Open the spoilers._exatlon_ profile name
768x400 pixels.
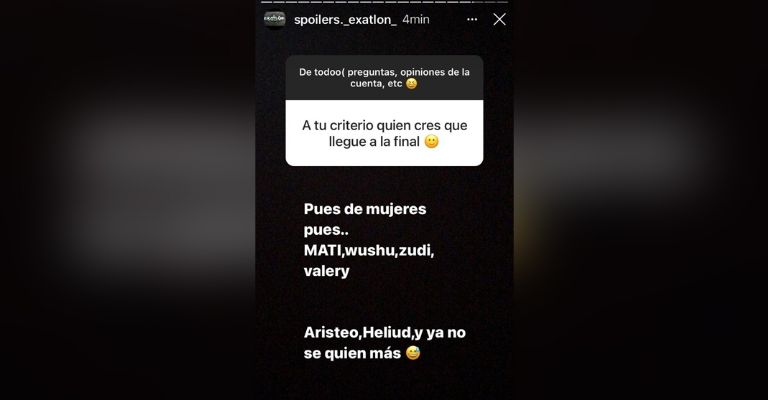tap(345, 19)
